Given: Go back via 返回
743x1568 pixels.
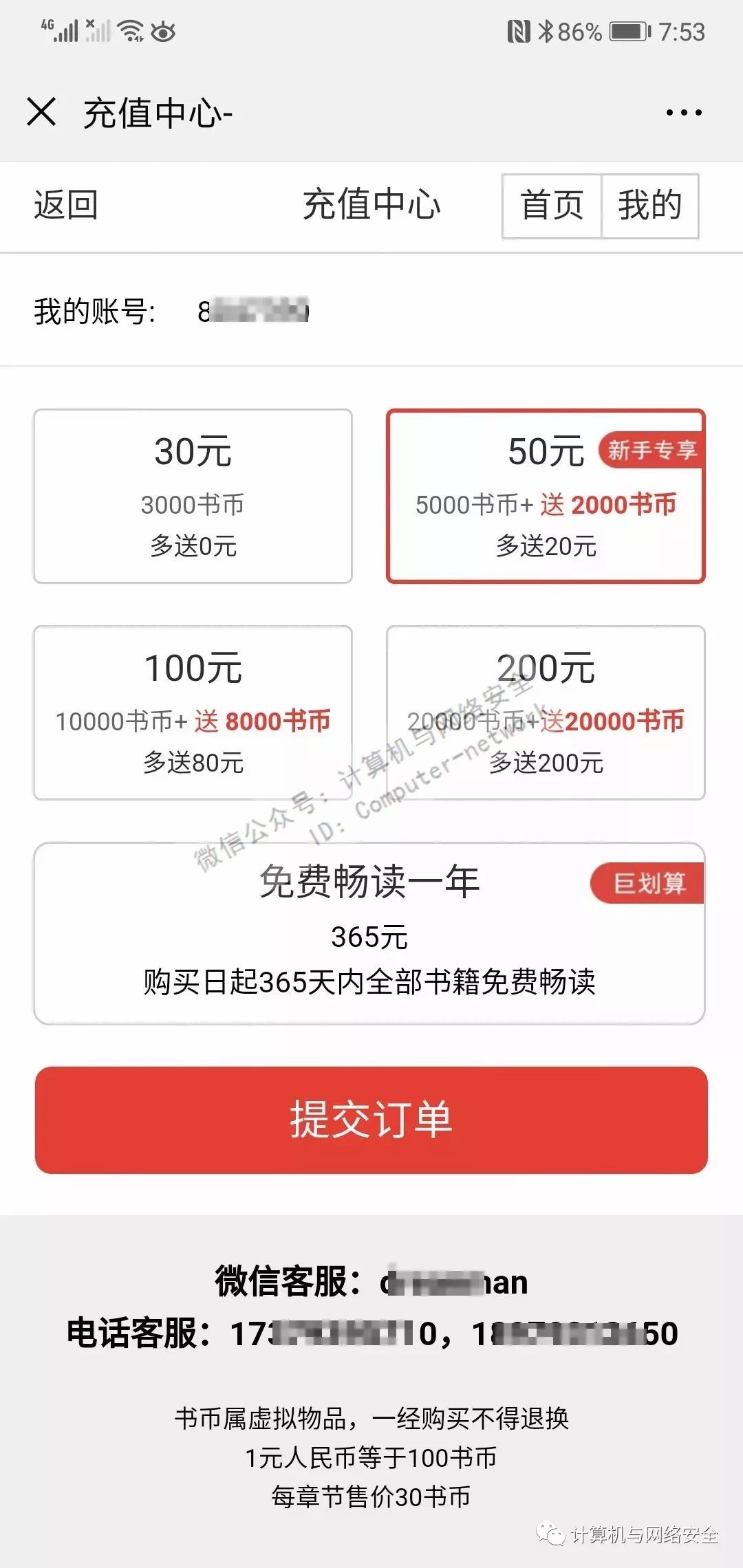Looking at the screenshot, I should pos(66,205).
